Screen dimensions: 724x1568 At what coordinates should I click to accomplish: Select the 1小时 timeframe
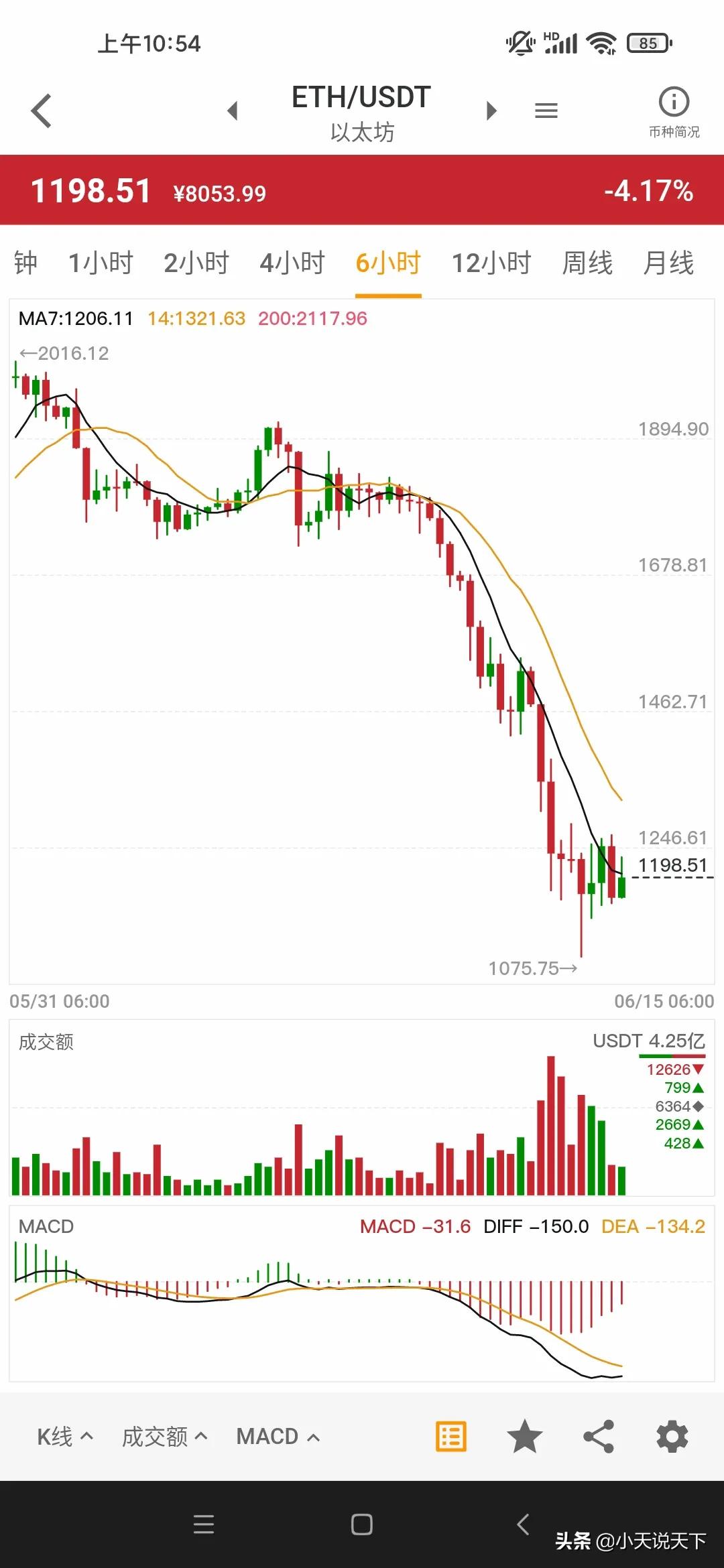tap(101, 263)
